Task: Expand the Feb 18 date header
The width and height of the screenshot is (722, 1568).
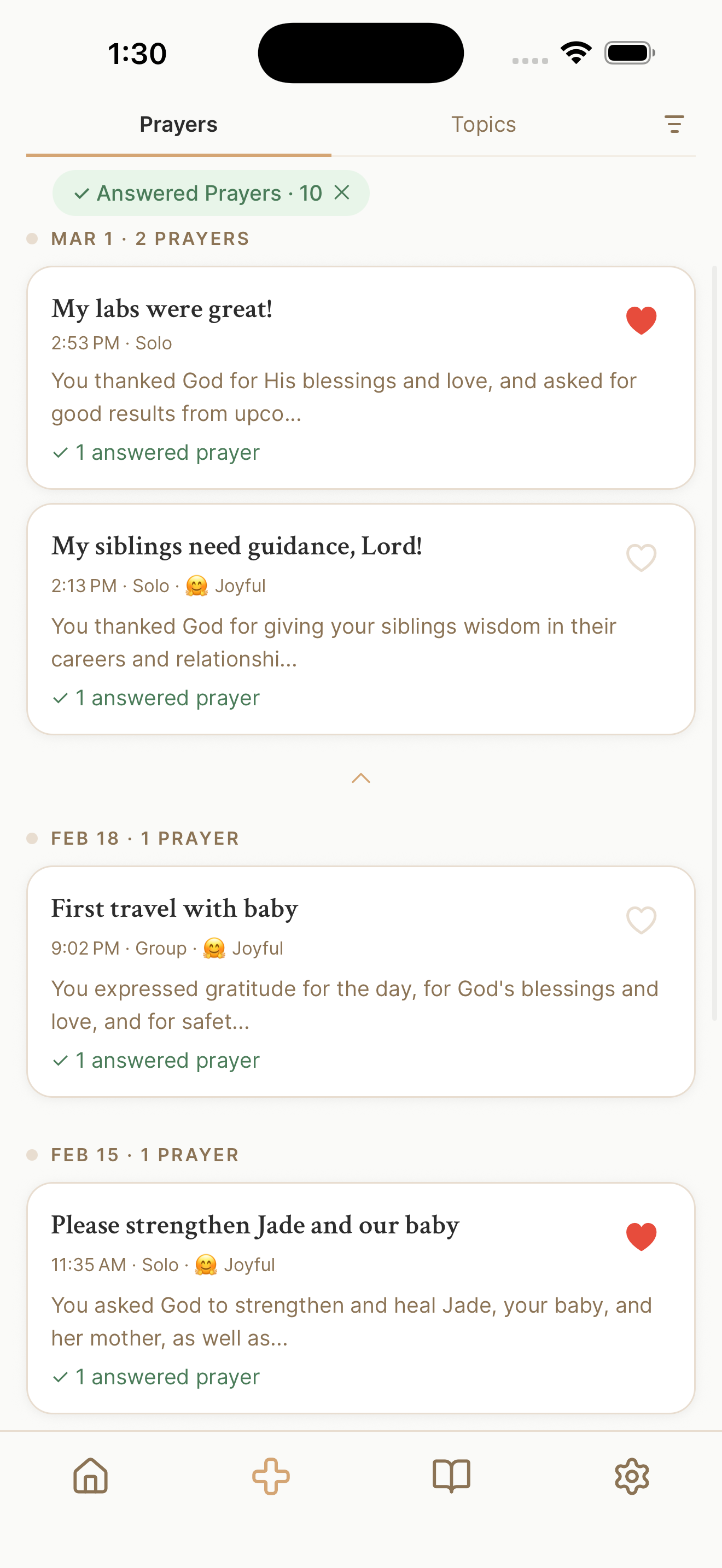Action: 145,838
